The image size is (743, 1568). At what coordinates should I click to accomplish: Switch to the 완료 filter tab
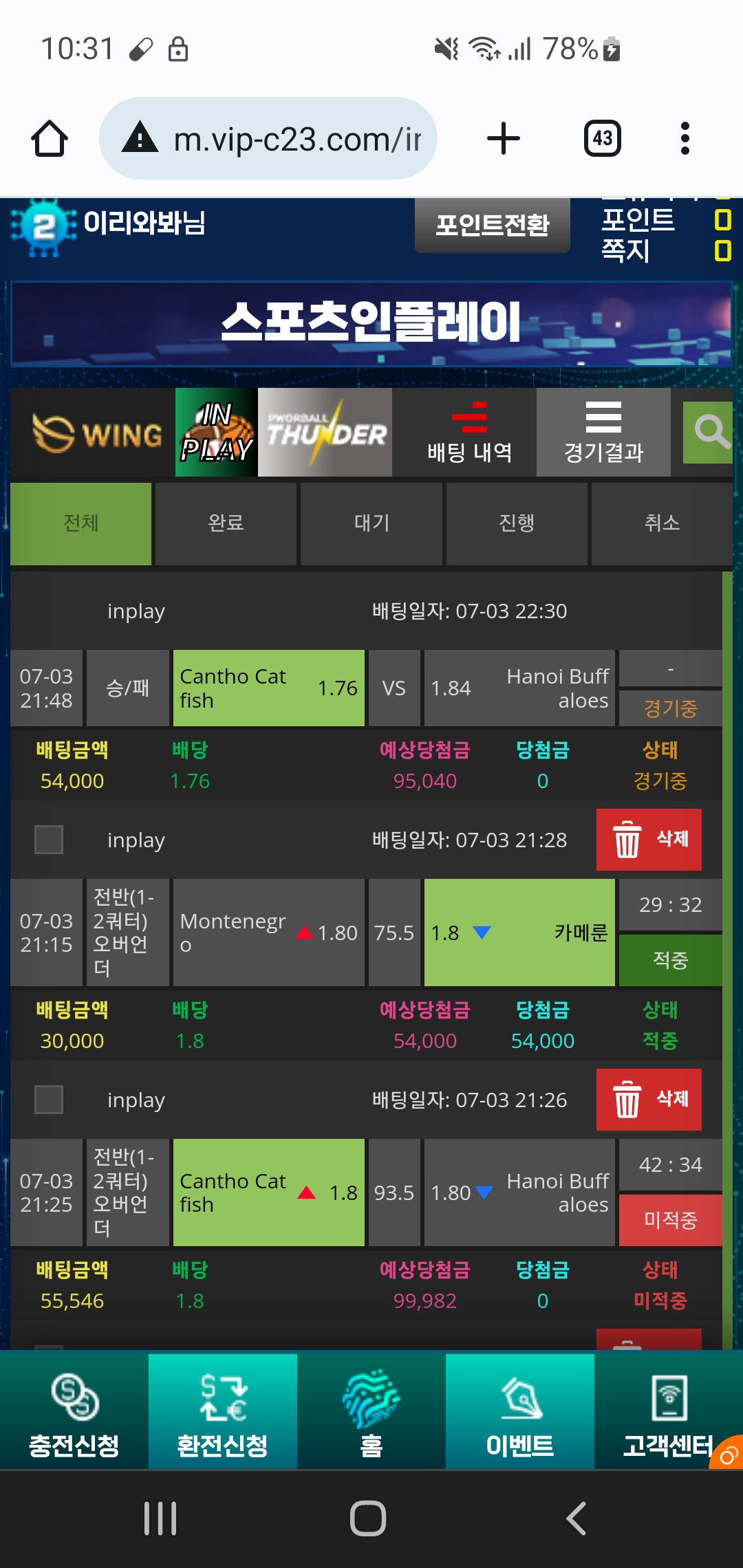(x=226, y=523)
